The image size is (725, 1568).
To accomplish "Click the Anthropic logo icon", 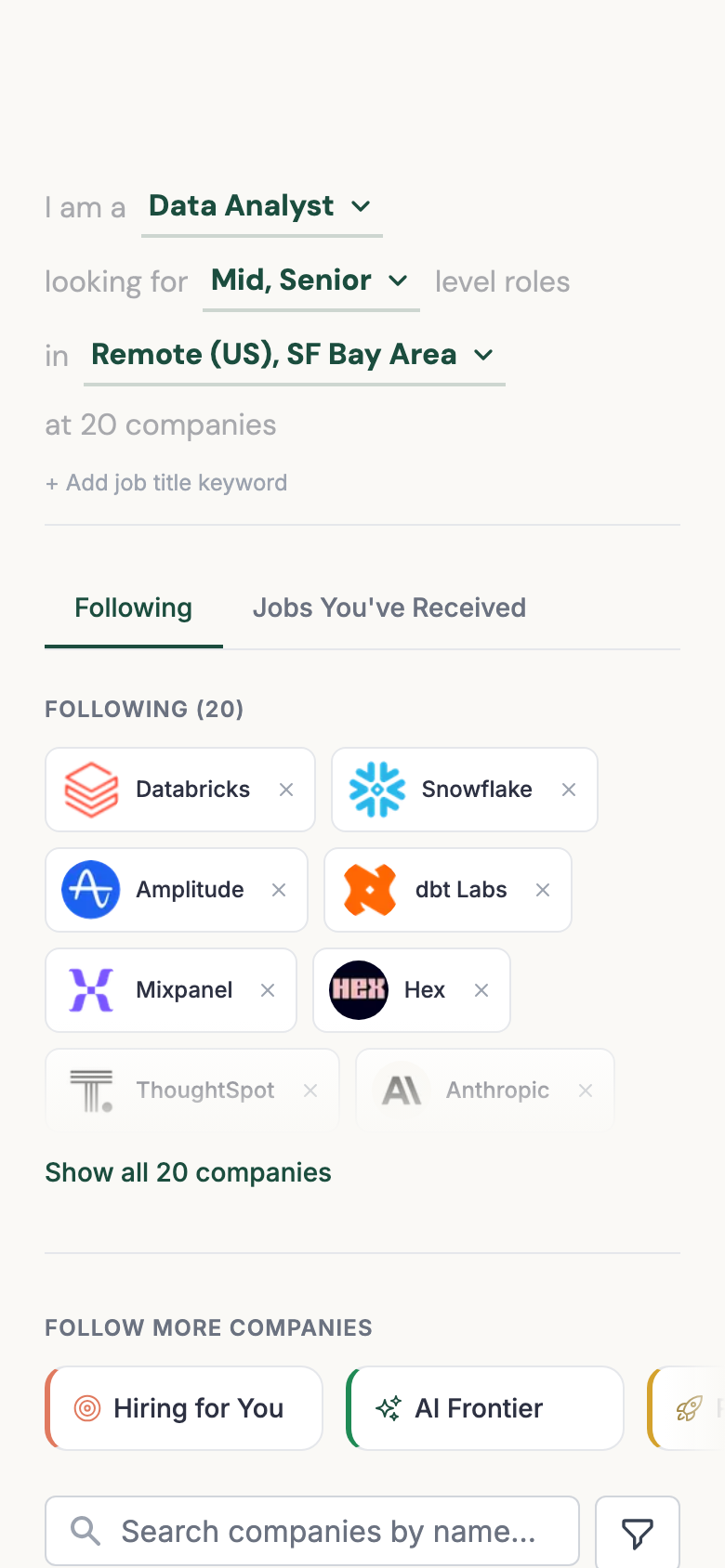I will point(402,1090).
